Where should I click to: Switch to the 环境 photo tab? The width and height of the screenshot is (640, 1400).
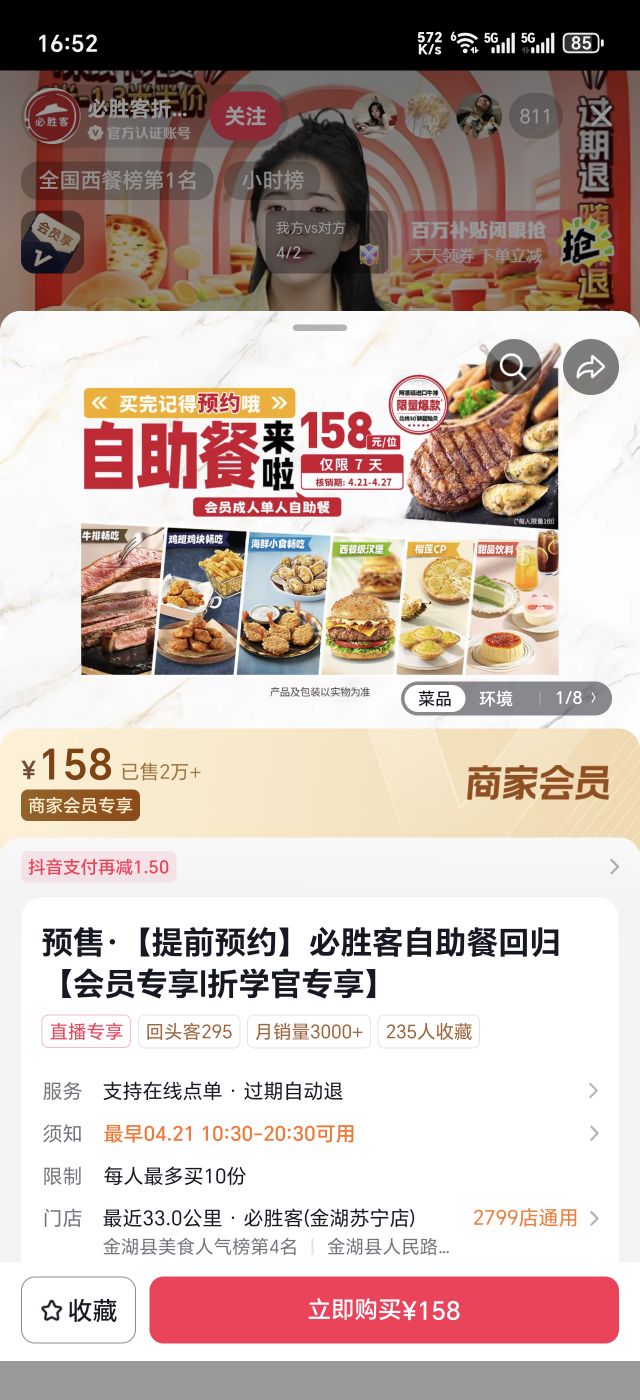(x=496, y=698)
